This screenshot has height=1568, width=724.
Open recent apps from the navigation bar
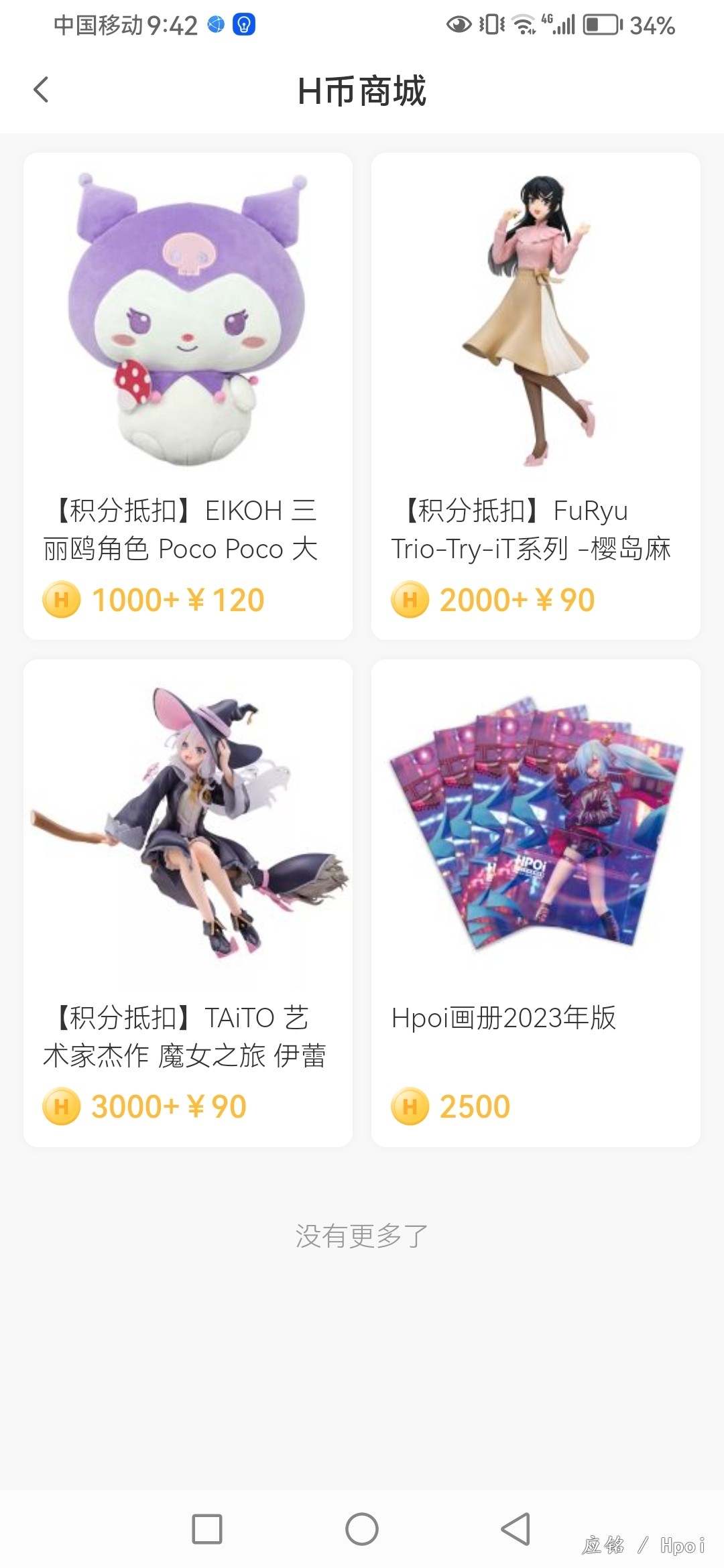pyautogui.click(x=207, y=1529)
